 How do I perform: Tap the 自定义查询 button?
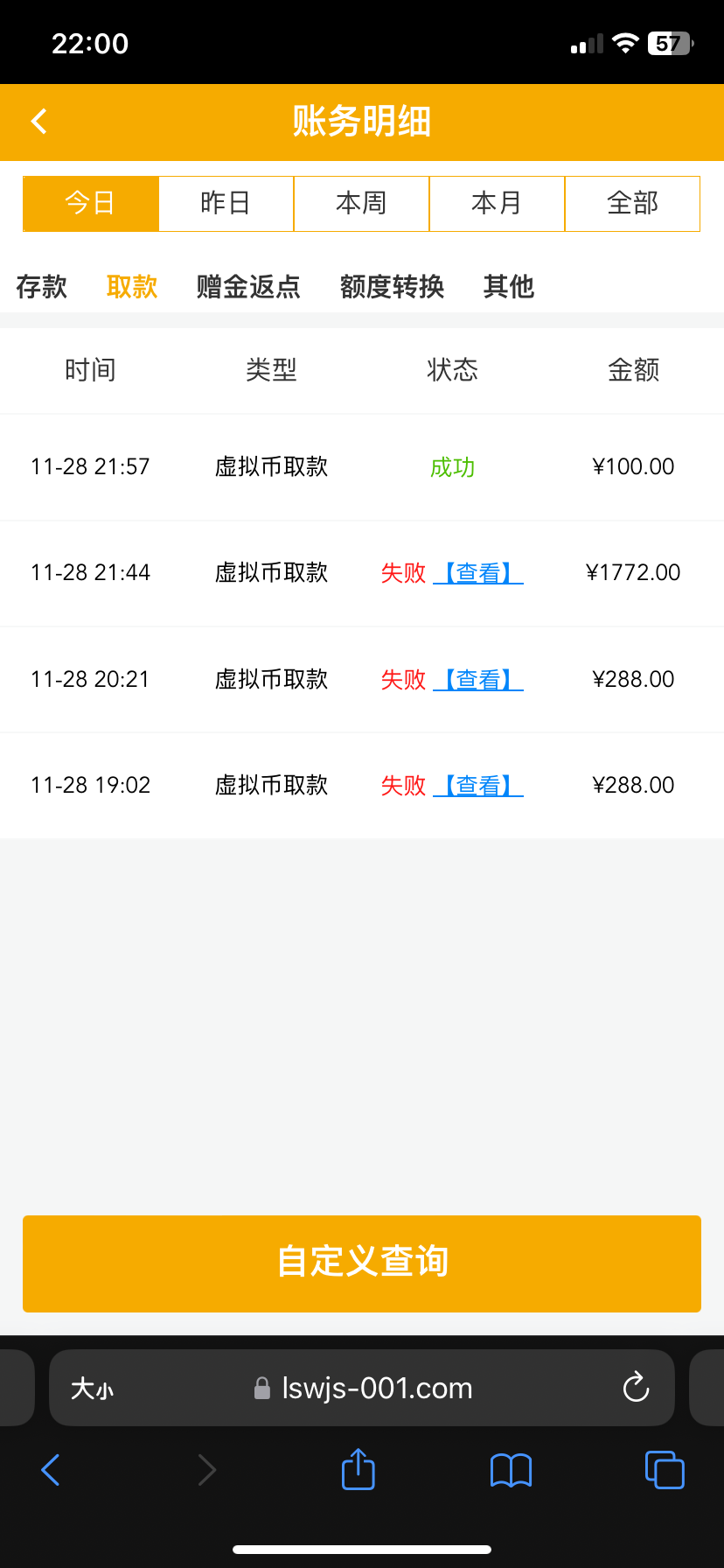click(x=362, y=1263)
